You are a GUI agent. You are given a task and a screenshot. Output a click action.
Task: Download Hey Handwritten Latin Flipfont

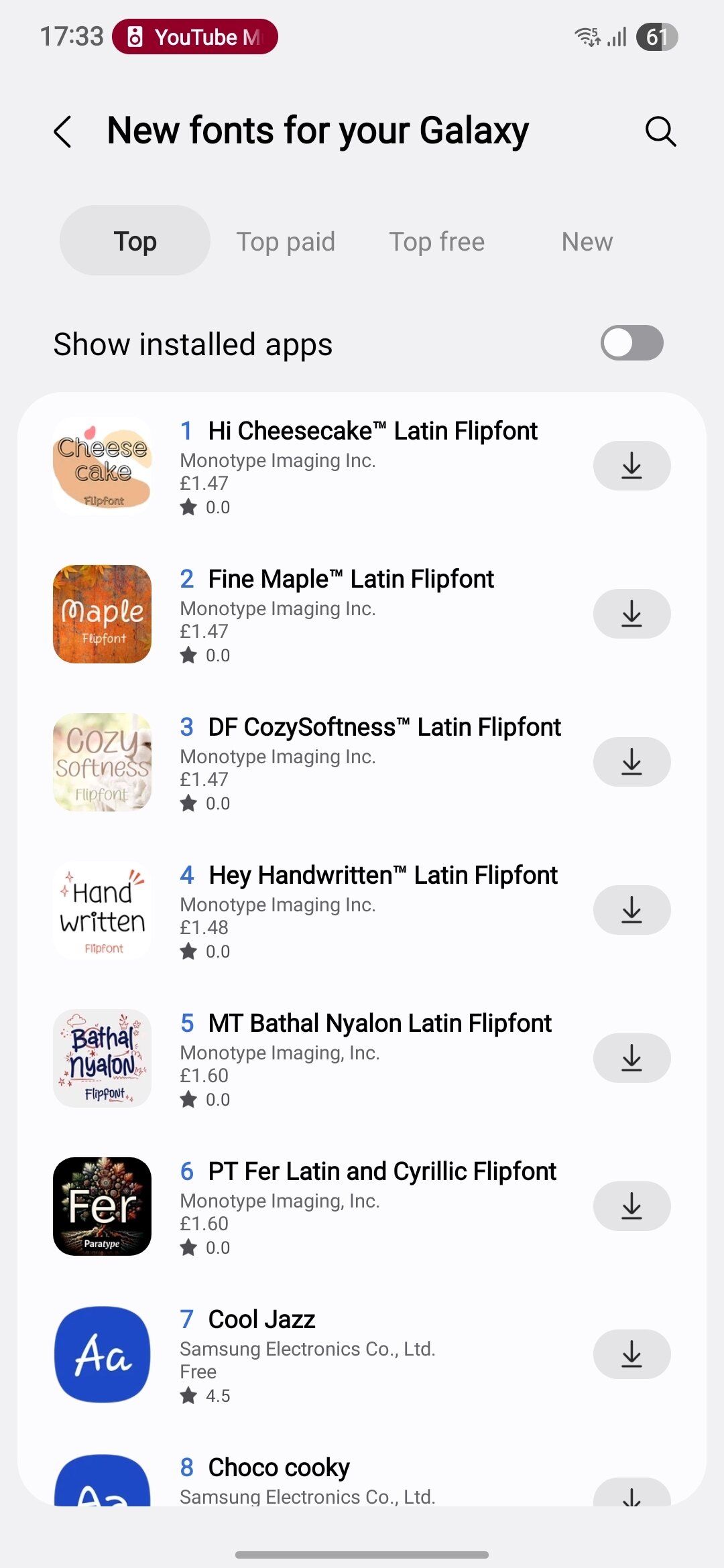[x=631, y=910]
